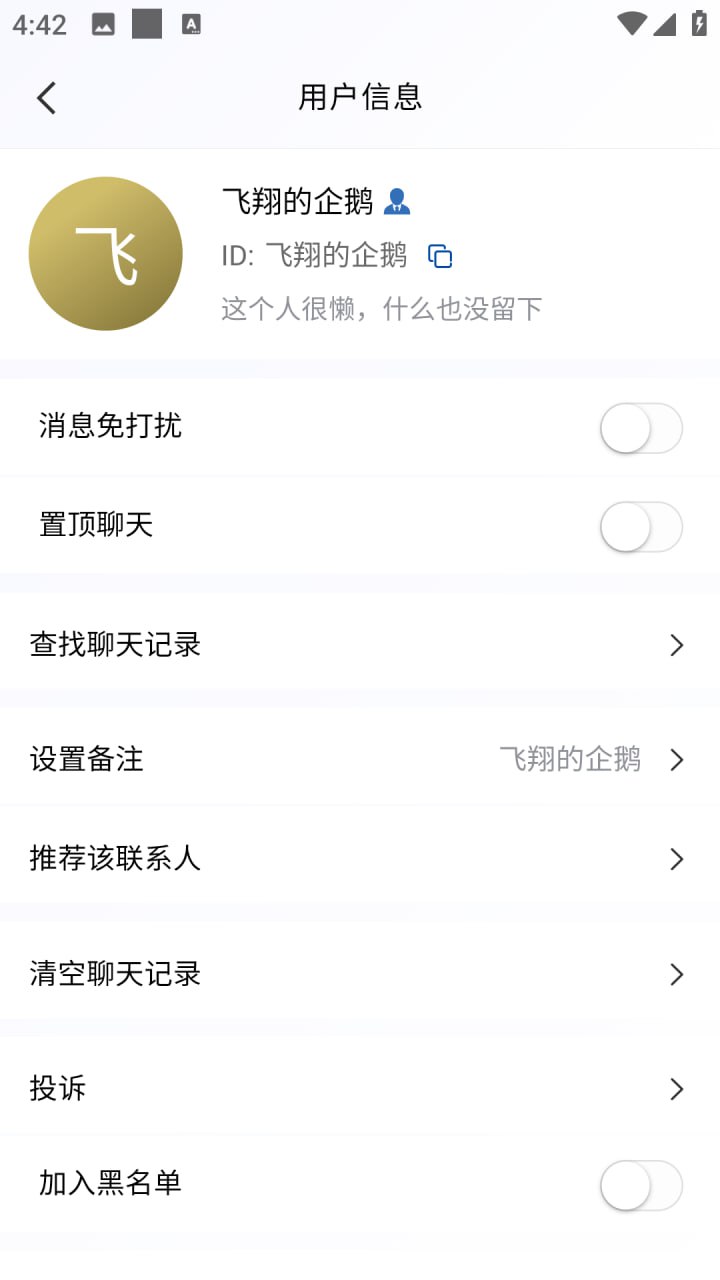Tap the user profile person icon beside nickname
Viewport: 720px width, 1280px height.
(400, 202)
